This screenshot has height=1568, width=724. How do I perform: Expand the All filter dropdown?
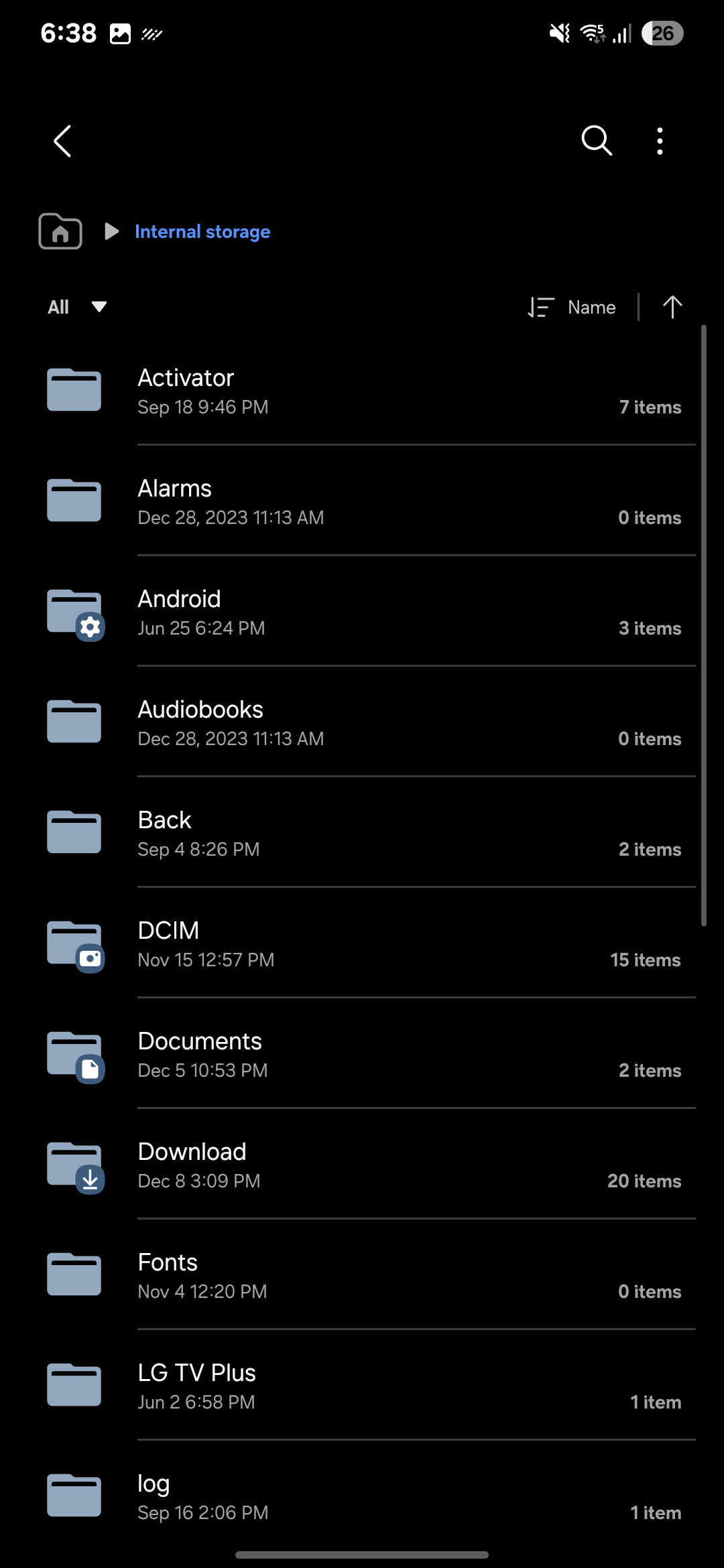click(x=77, y=307)
